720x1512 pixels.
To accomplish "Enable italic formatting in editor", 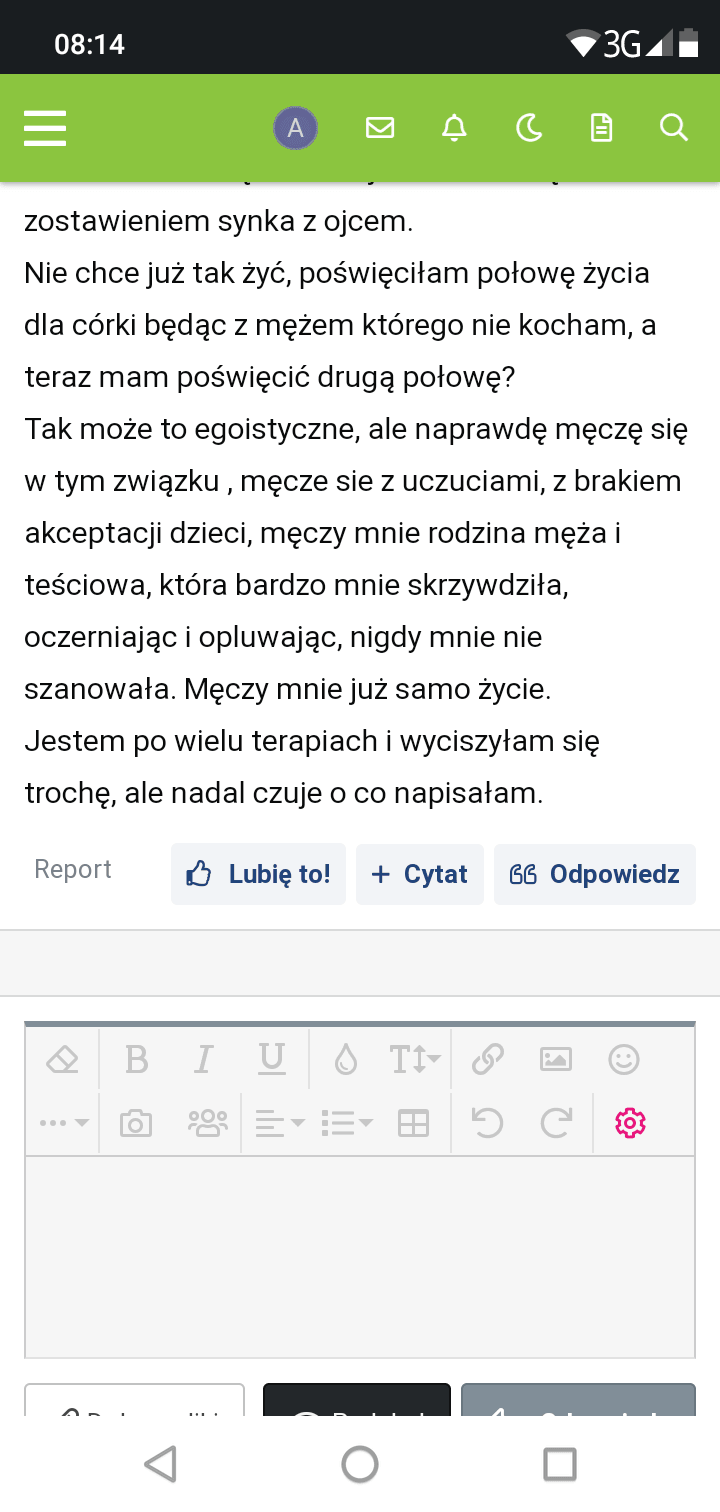I will (x=204, y=1059).
